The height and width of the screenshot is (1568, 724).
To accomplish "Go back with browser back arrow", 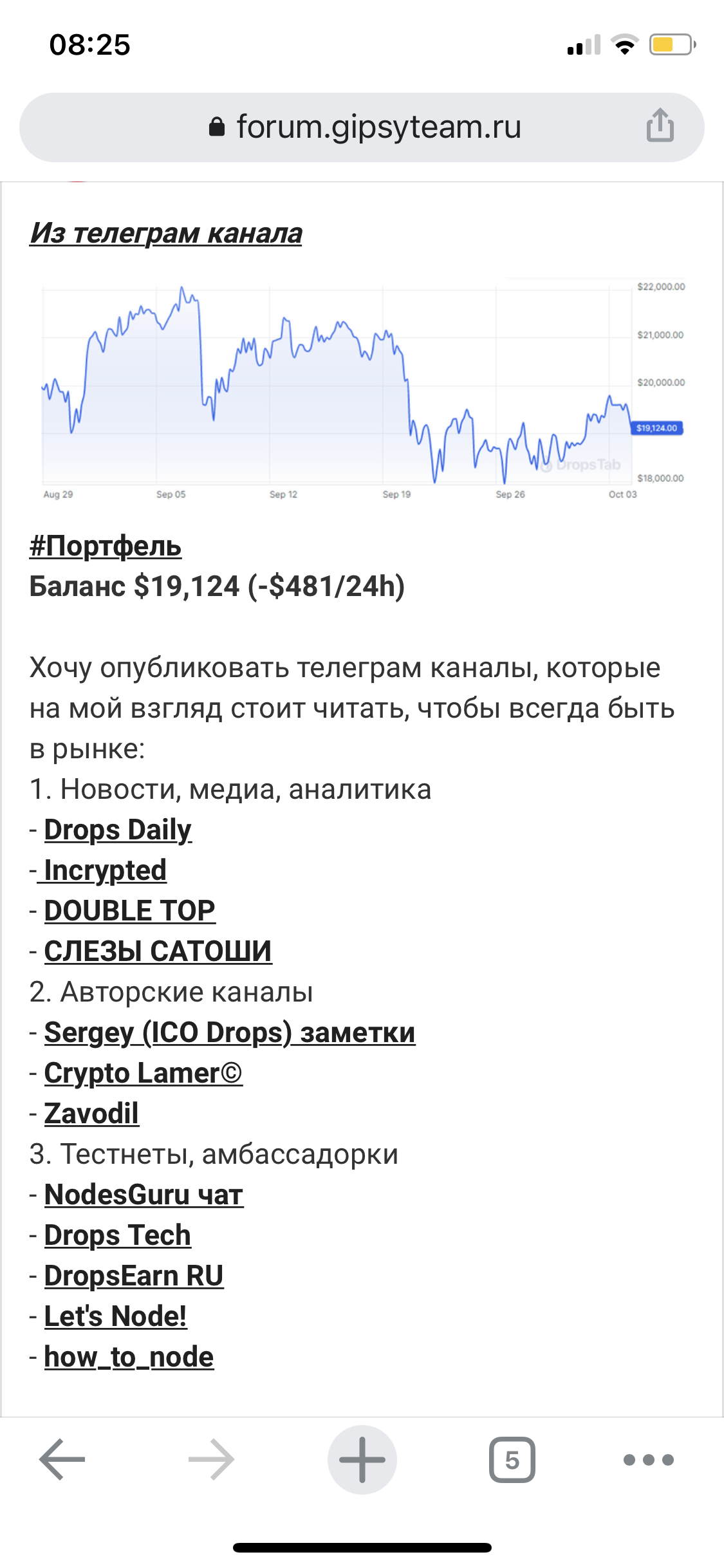I will [62, 1459].
